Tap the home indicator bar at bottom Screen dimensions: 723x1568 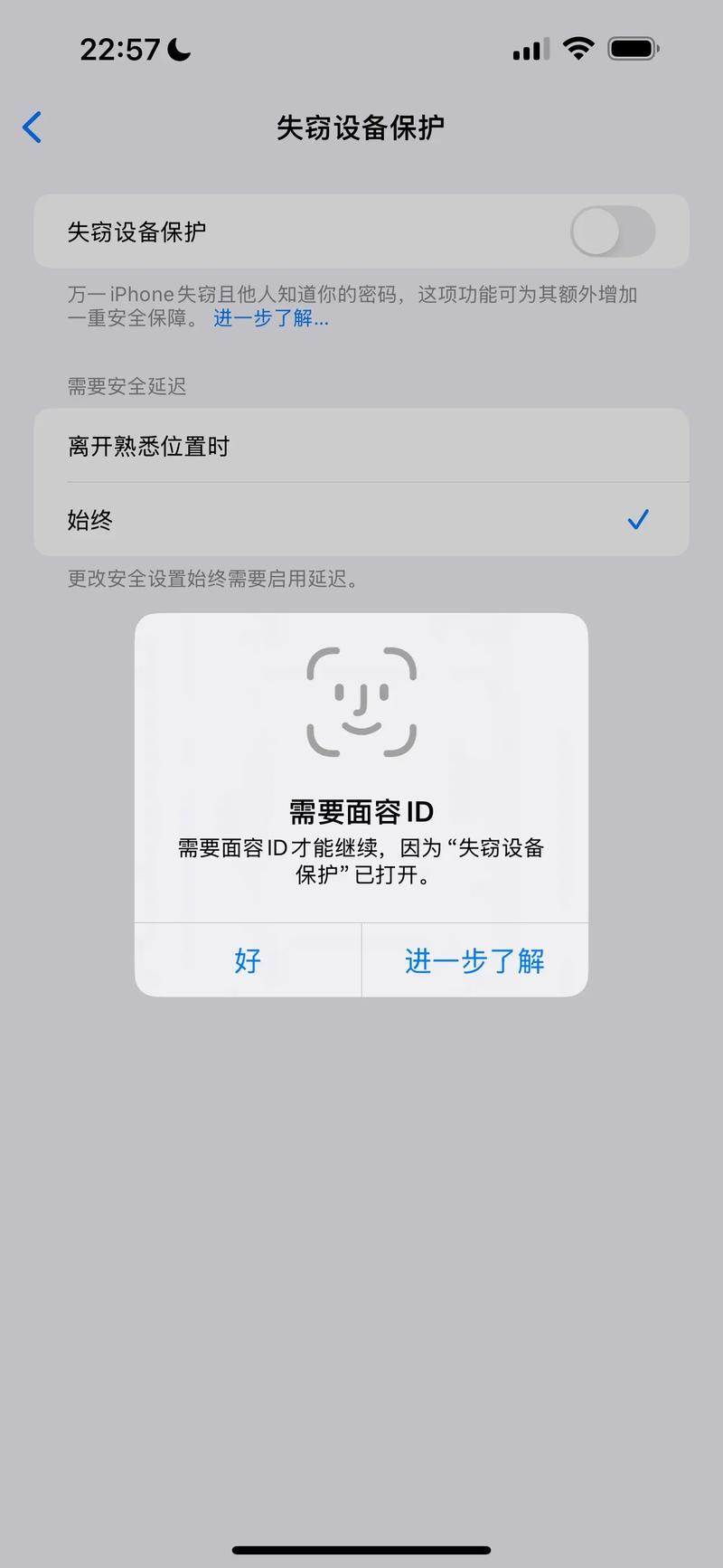[361, 1548]
